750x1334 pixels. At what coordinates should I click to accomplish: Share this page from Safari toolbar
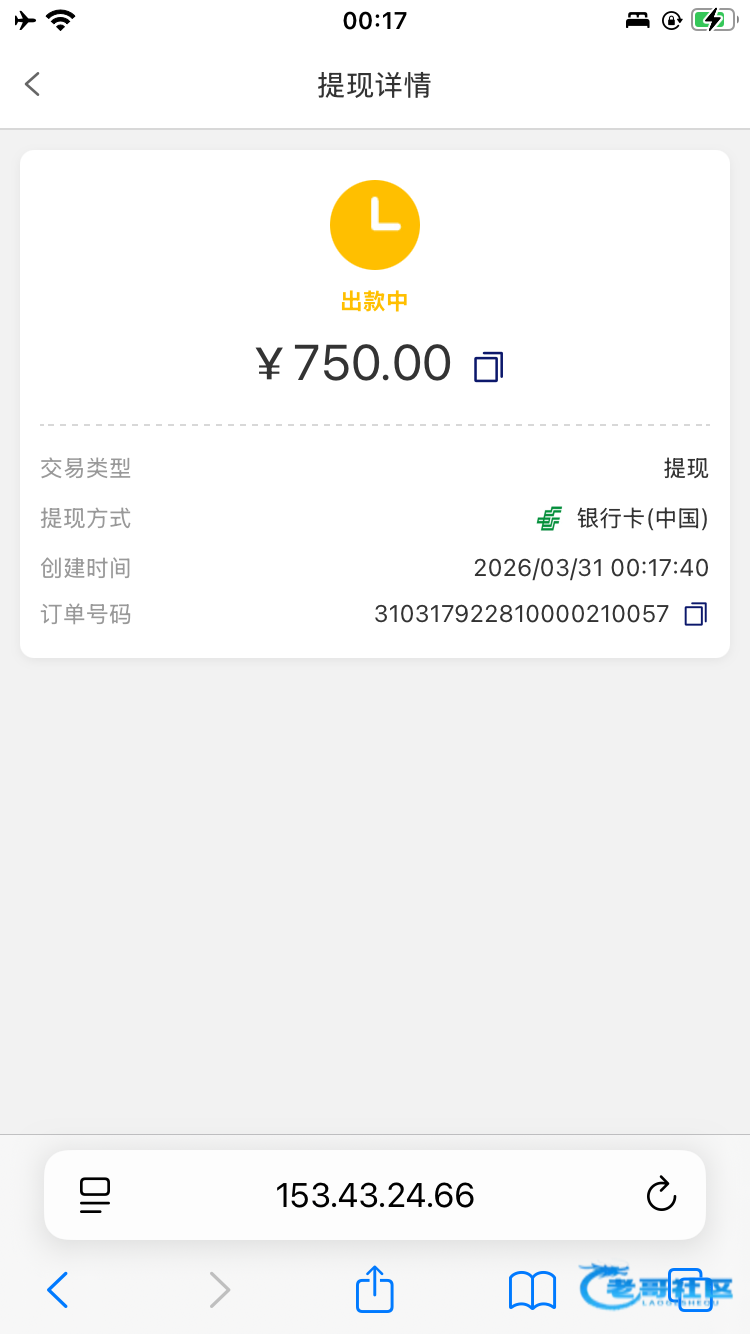[375, 1289]
